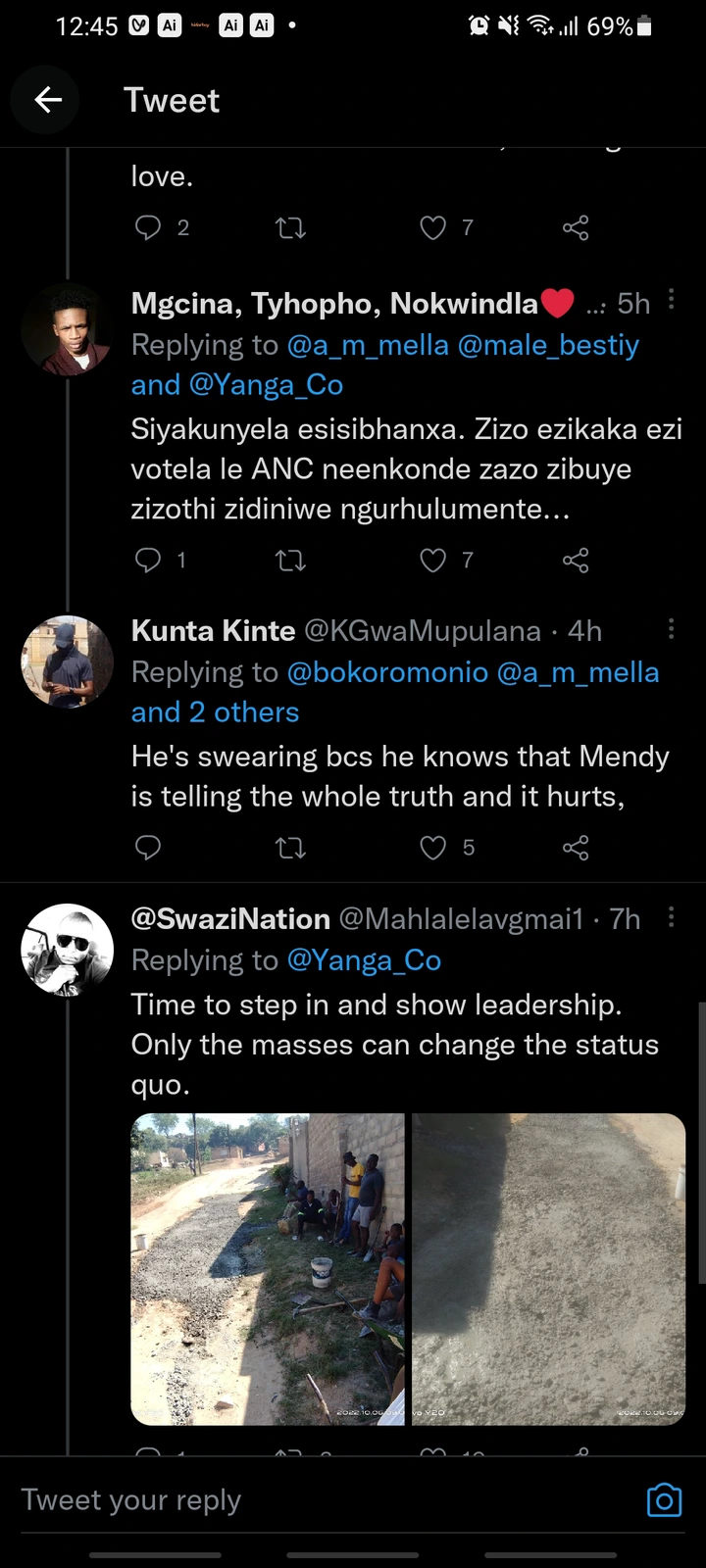Open Mgcina, Tyhopho, Nokwindla's profile picture
Viewport: 706px width, 1568px height.
68,330
